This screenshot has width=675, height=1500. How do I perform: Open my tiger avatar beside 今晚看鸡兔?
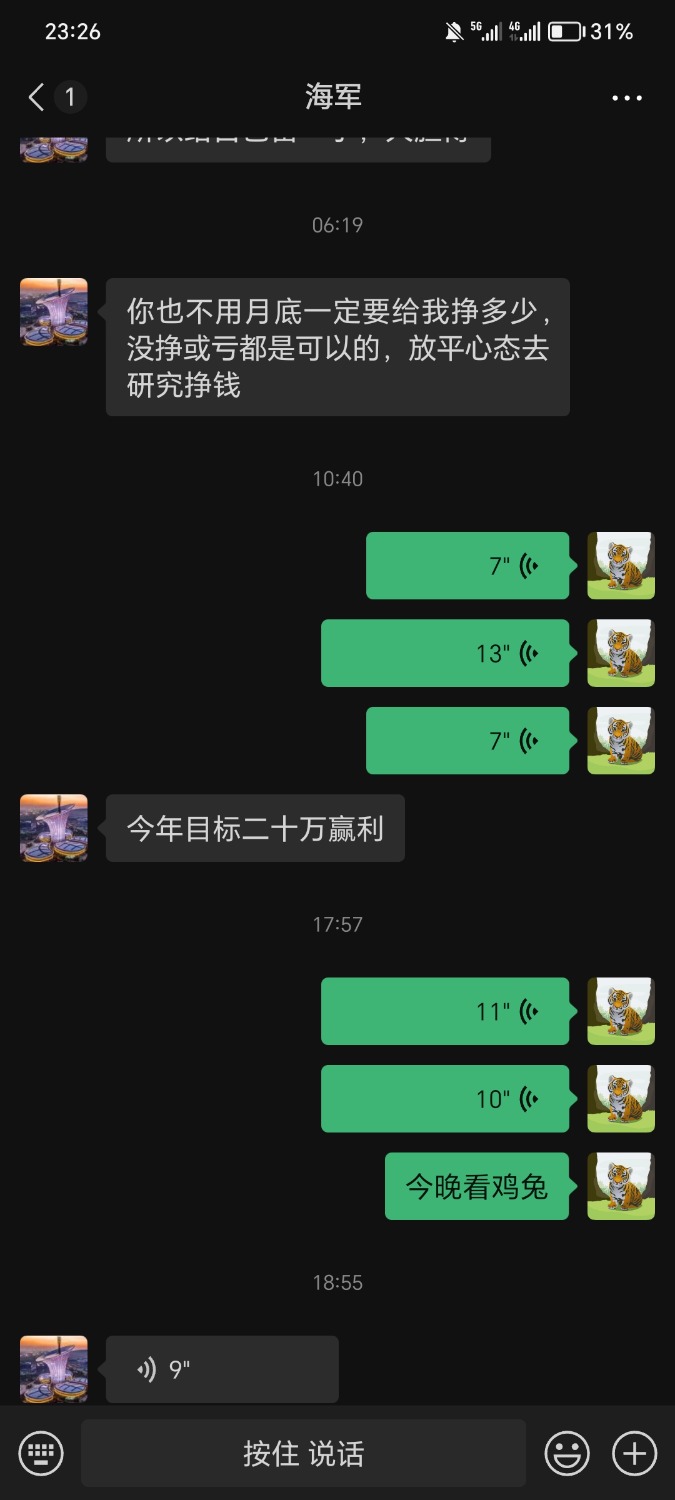tap(620, 1186)
